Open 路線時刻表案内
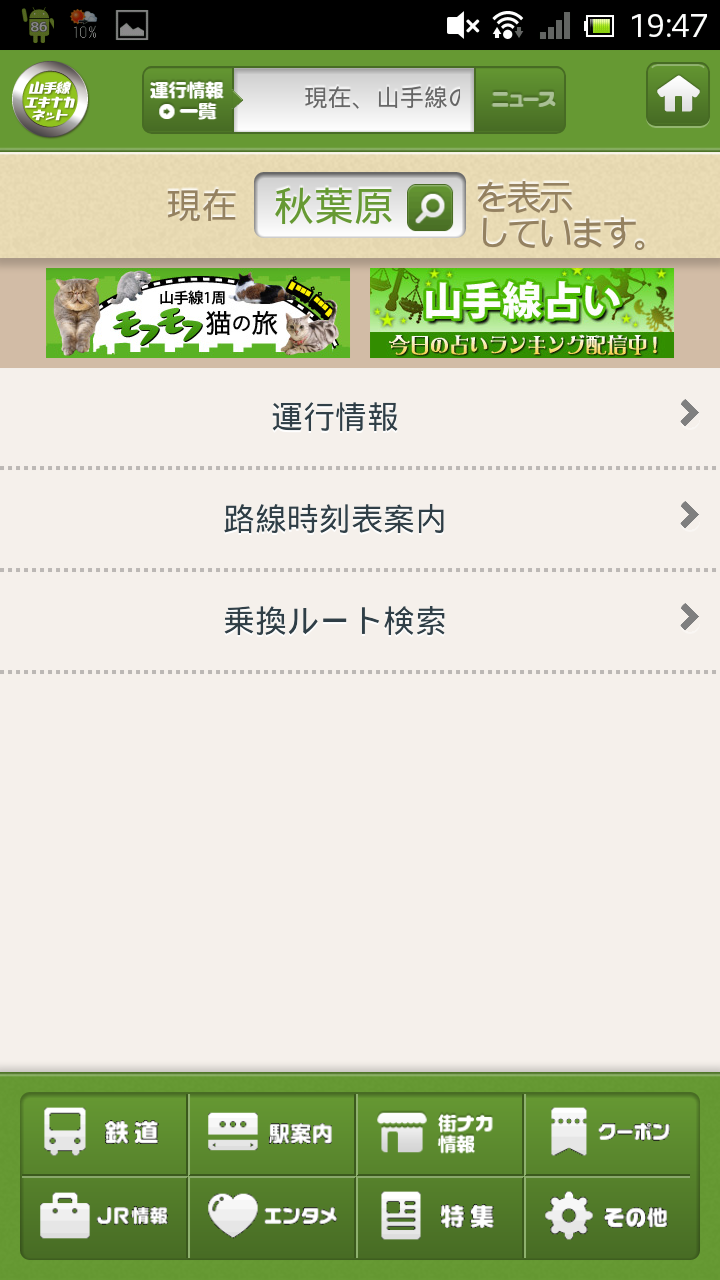The height and width of the screenshot is (1280, 720). [360, 519]
